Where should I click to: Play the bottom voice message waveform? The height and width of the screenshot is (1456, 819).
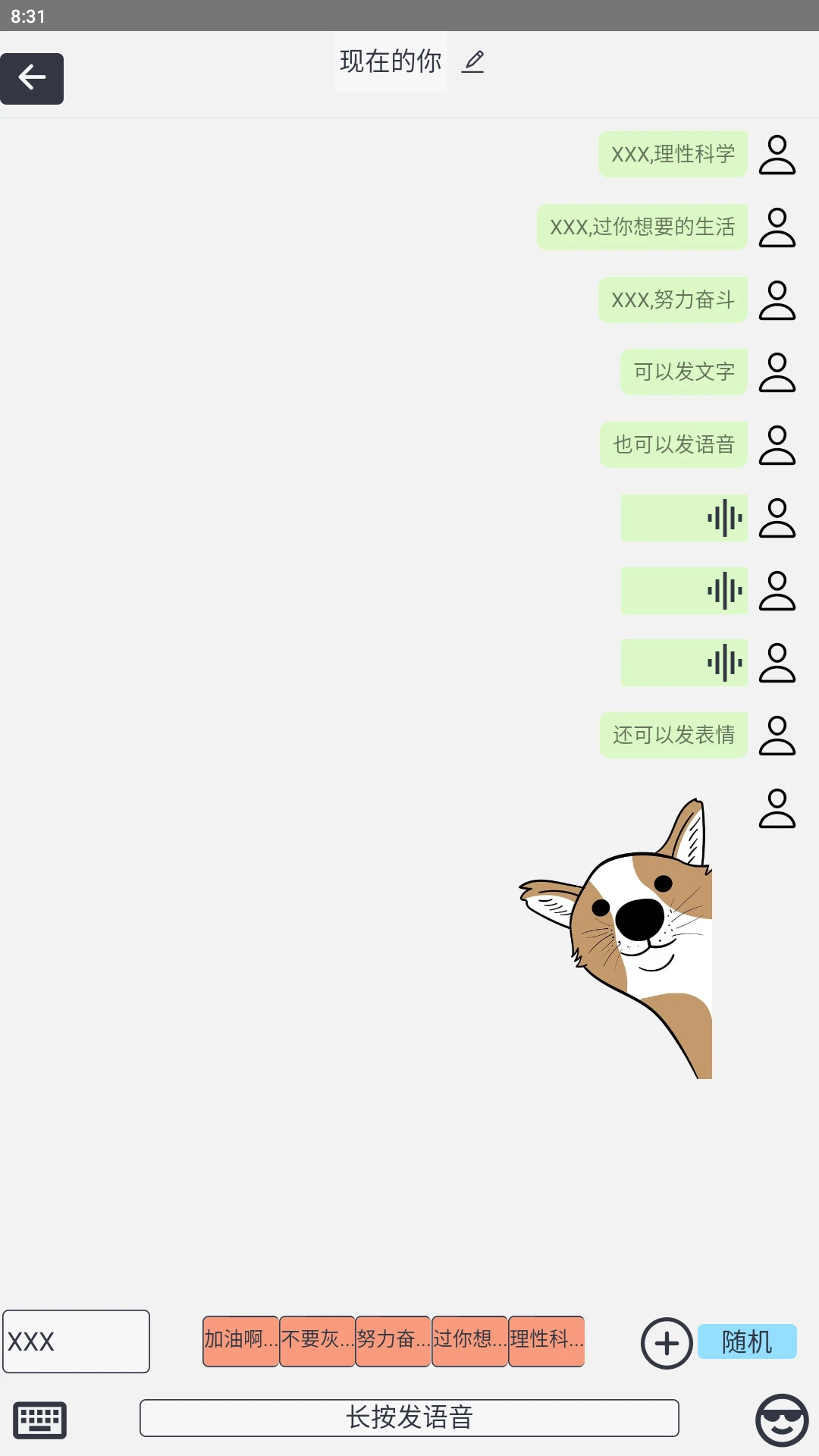tap(682, 662)
